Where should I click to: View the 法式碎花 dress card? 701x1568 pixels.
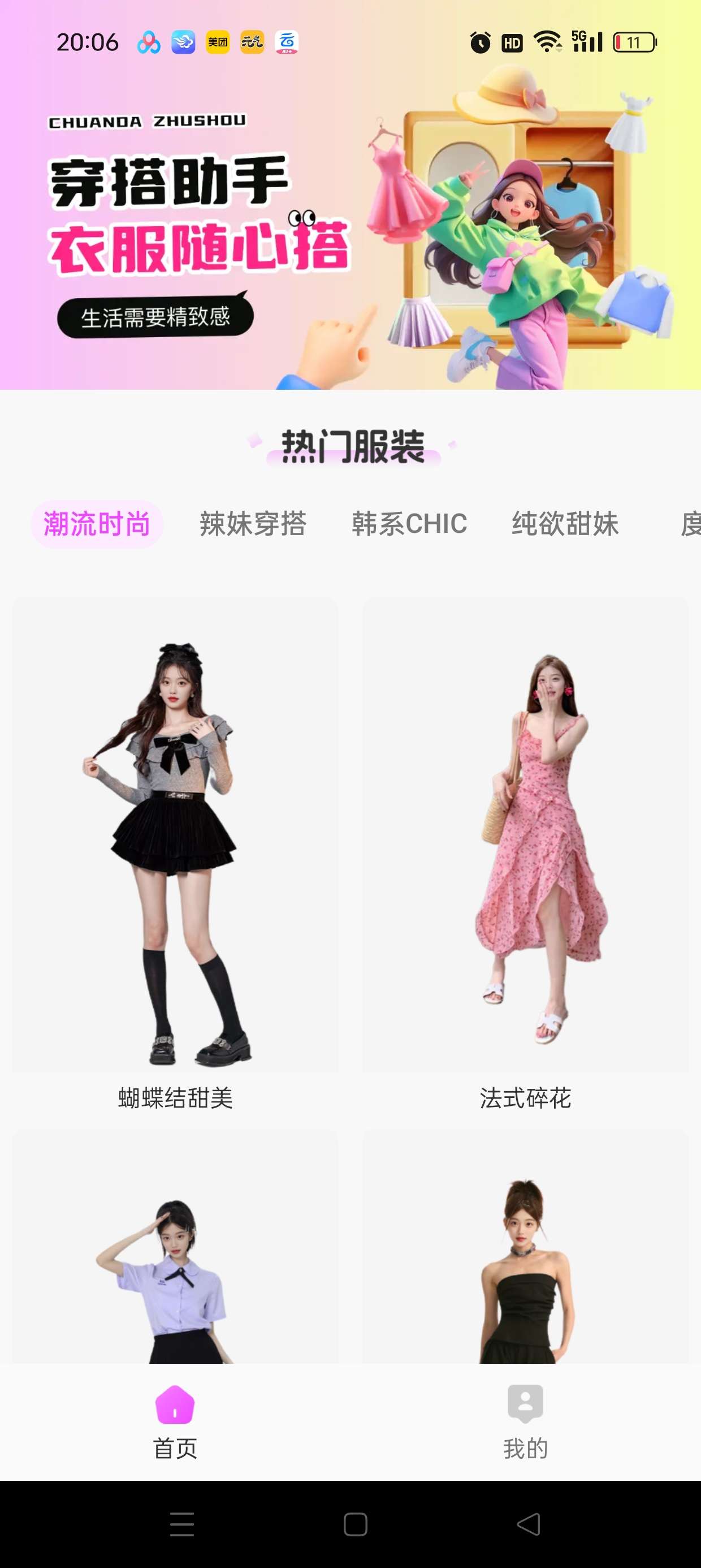tap(526, 852)
